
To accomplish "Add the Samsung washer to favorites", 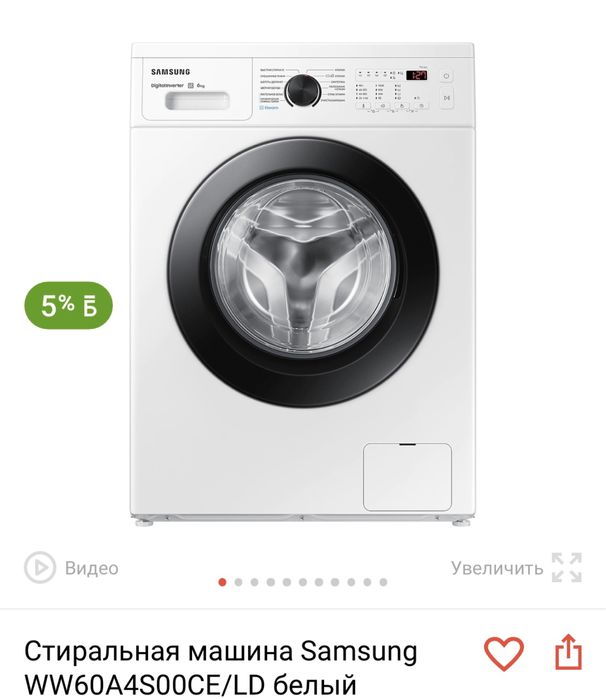I will [x=503, y=653].
